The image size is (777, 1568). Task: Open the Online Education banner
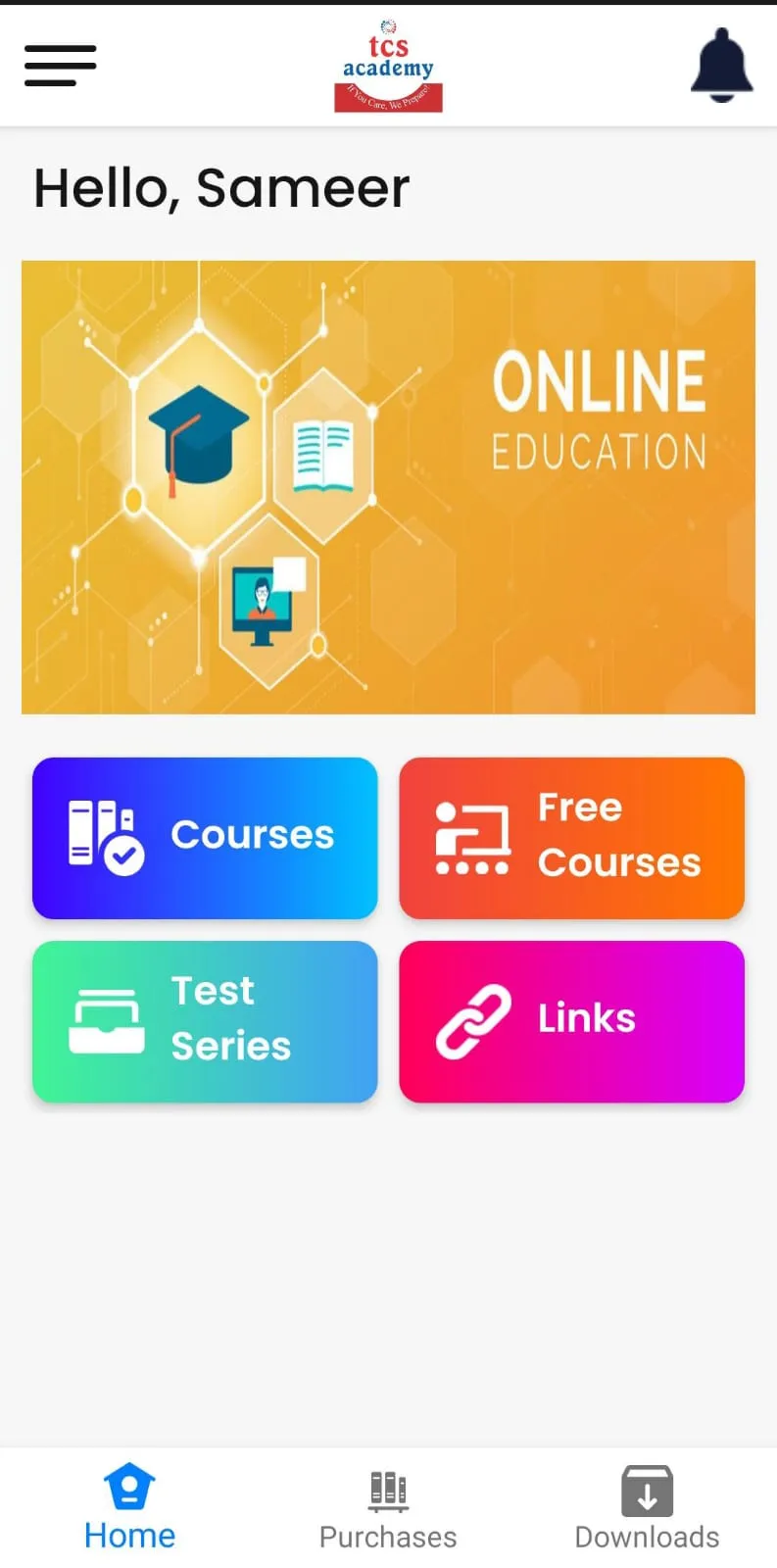pos(388,487)
